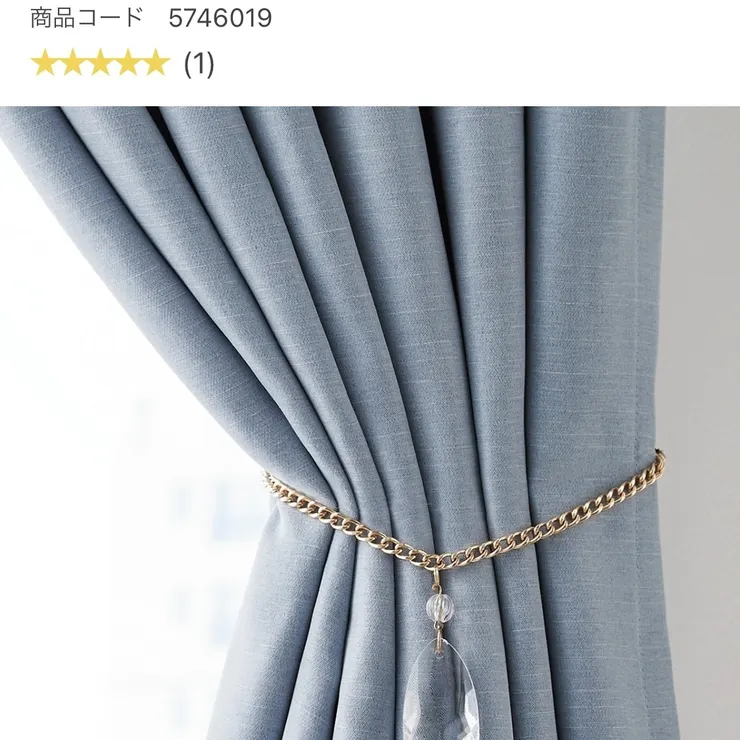Enlarge the blue curtain product image
Viewport: 740px width, 740px height.
point(370,420)
